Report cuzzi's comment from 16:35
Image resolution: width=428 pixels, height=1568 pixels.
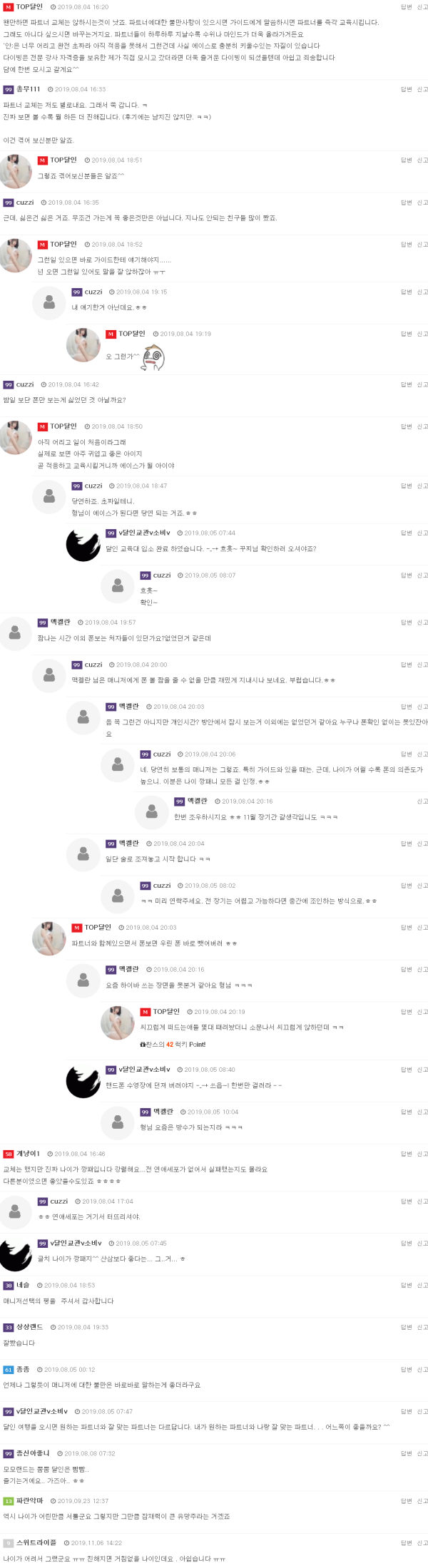point(422,203)
